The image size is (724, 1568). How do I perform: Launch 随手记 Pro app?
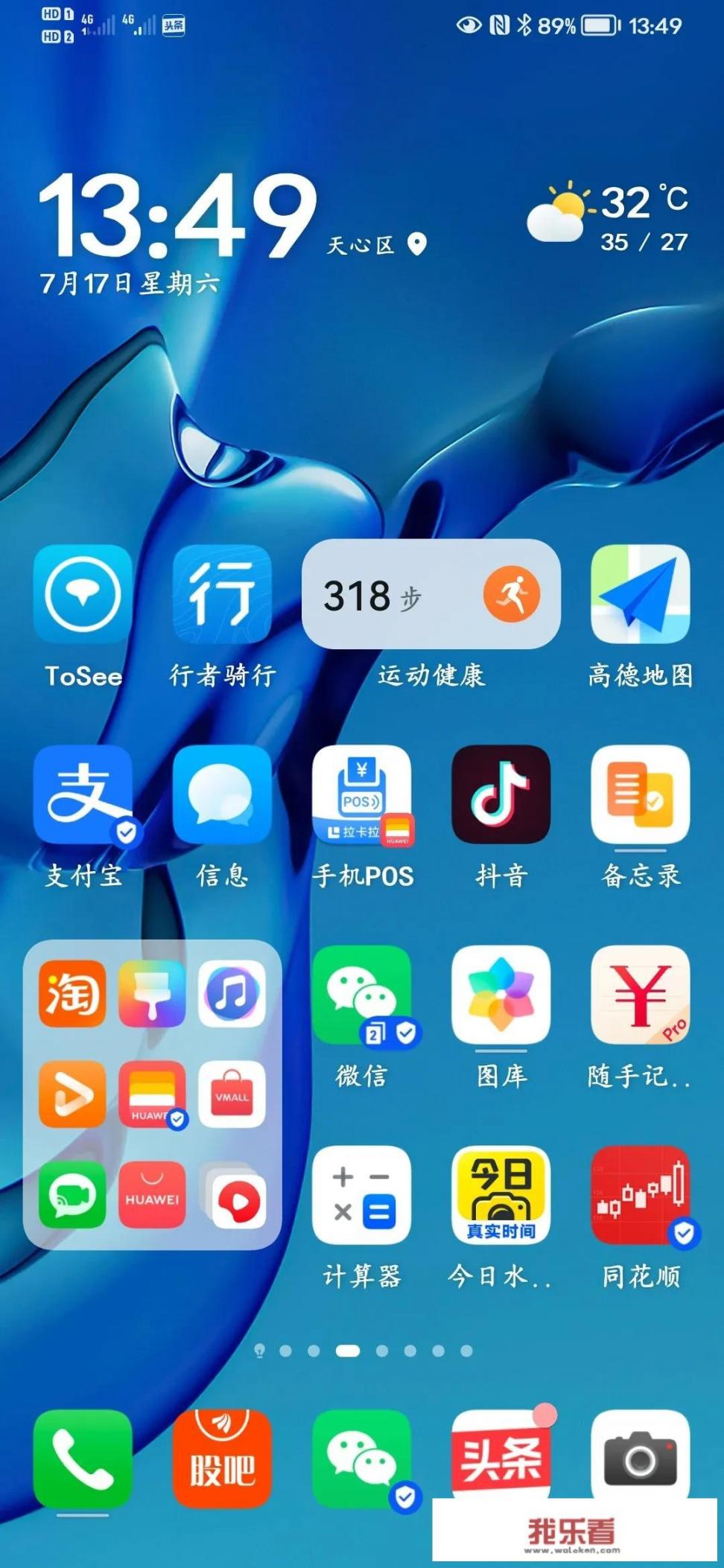640,995
